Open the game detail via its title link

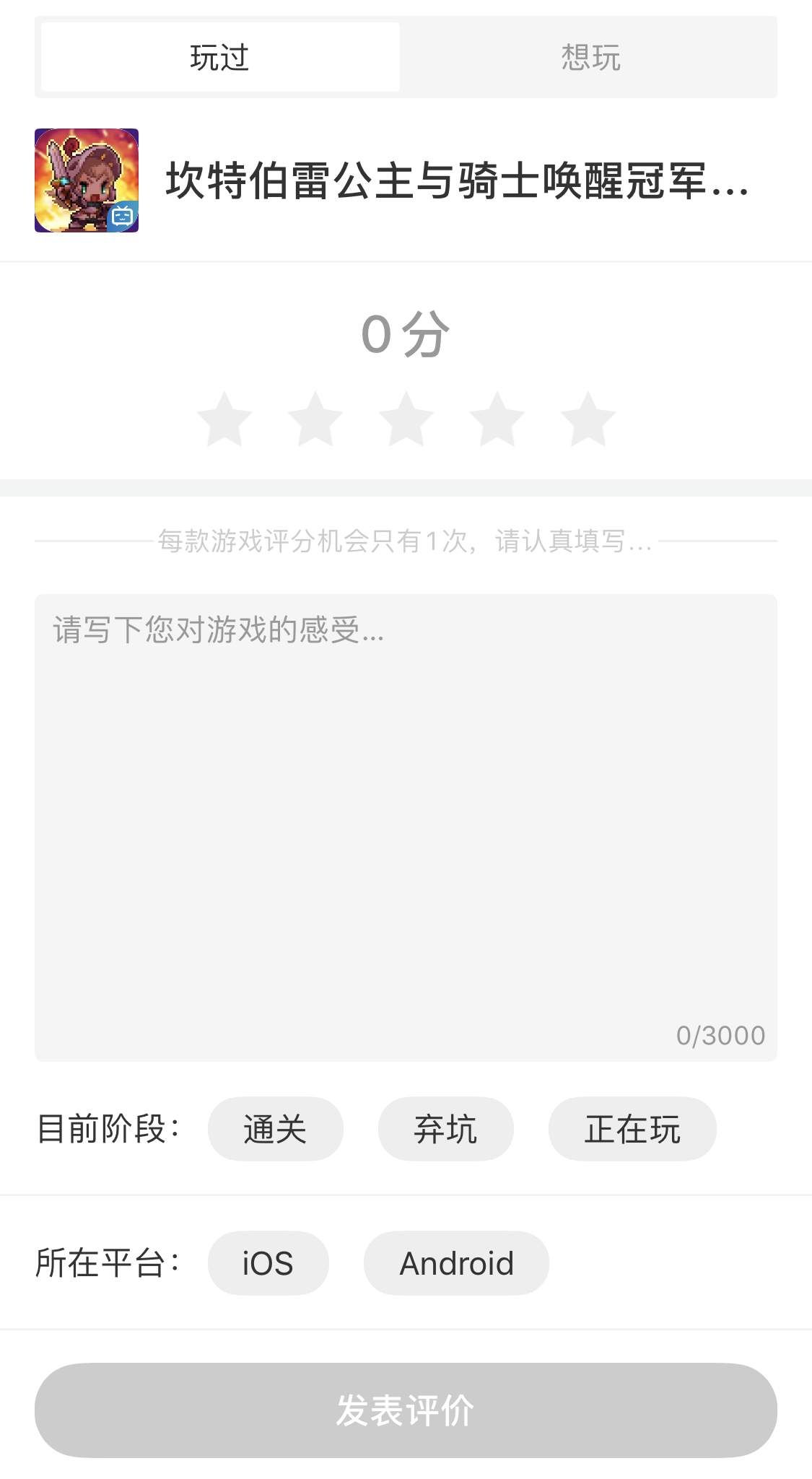[455, 183]
